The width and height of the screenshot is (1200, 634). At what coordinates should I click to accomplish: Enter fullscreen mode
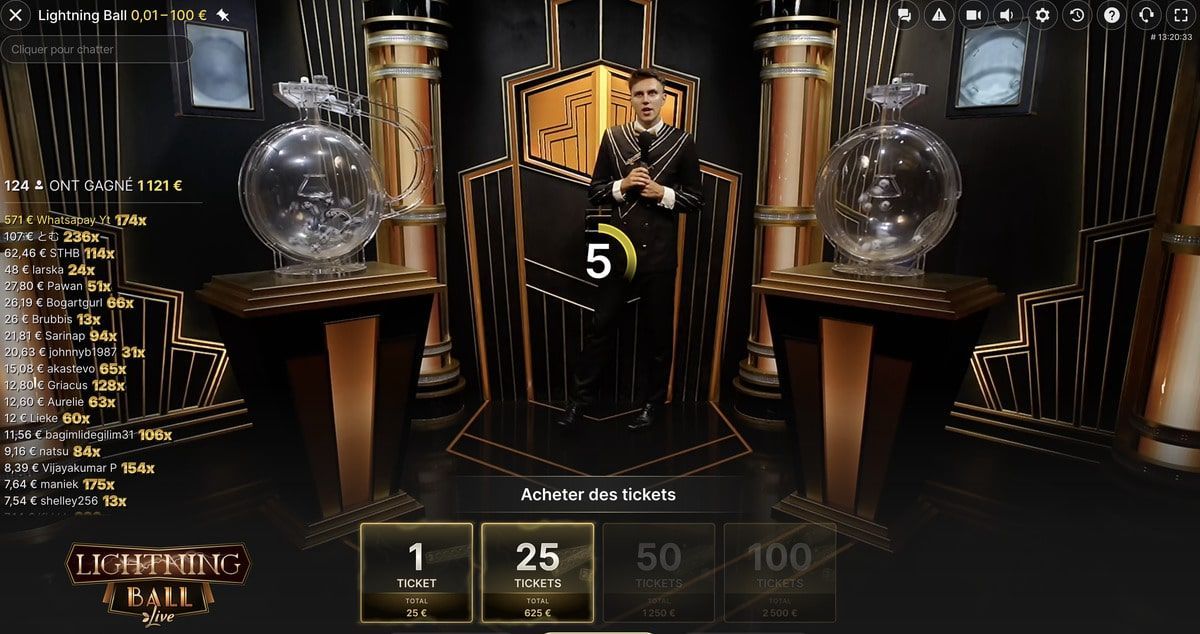(1181, 15)
